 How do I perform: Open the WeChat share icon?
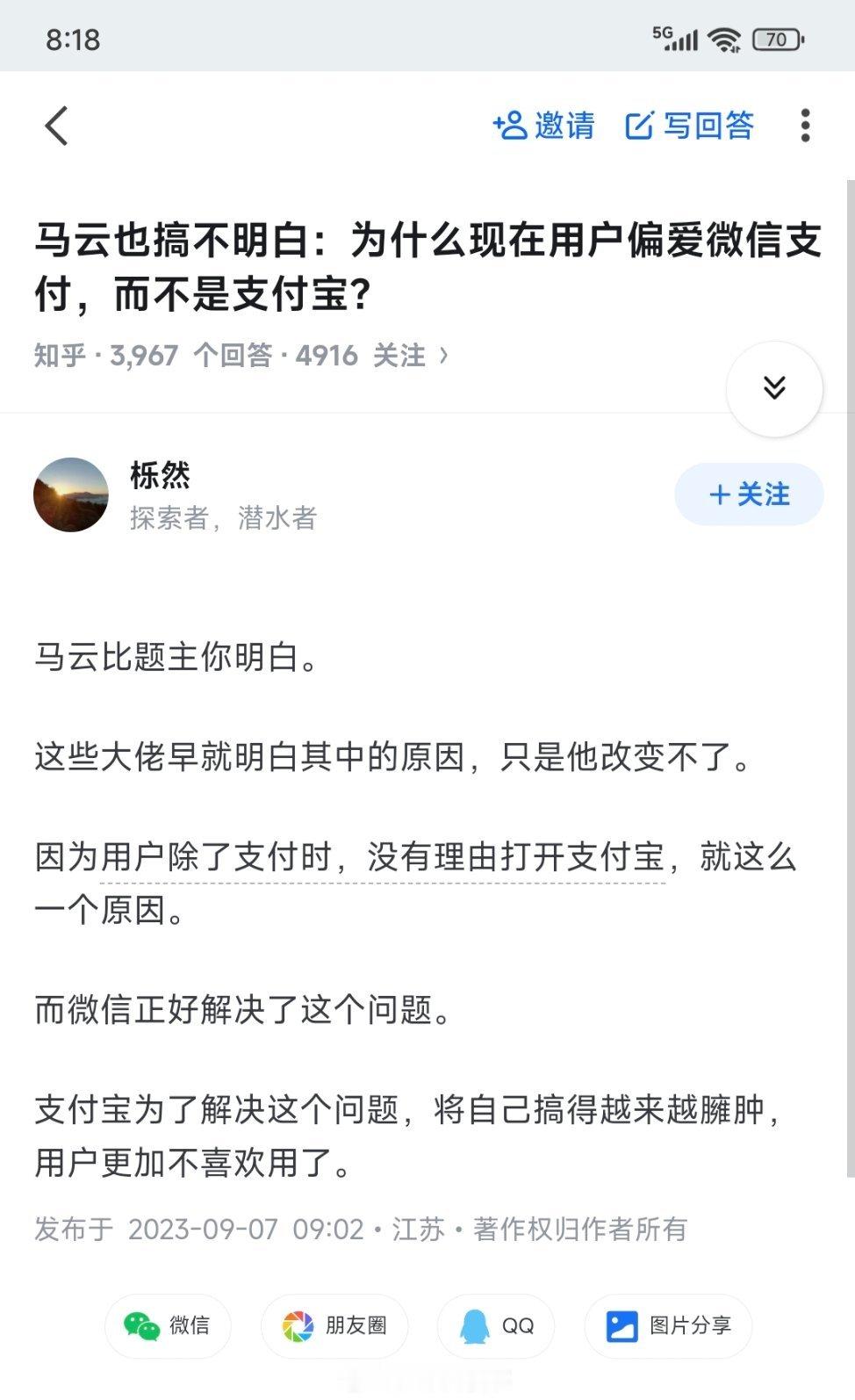click(x=167, y=1326)
